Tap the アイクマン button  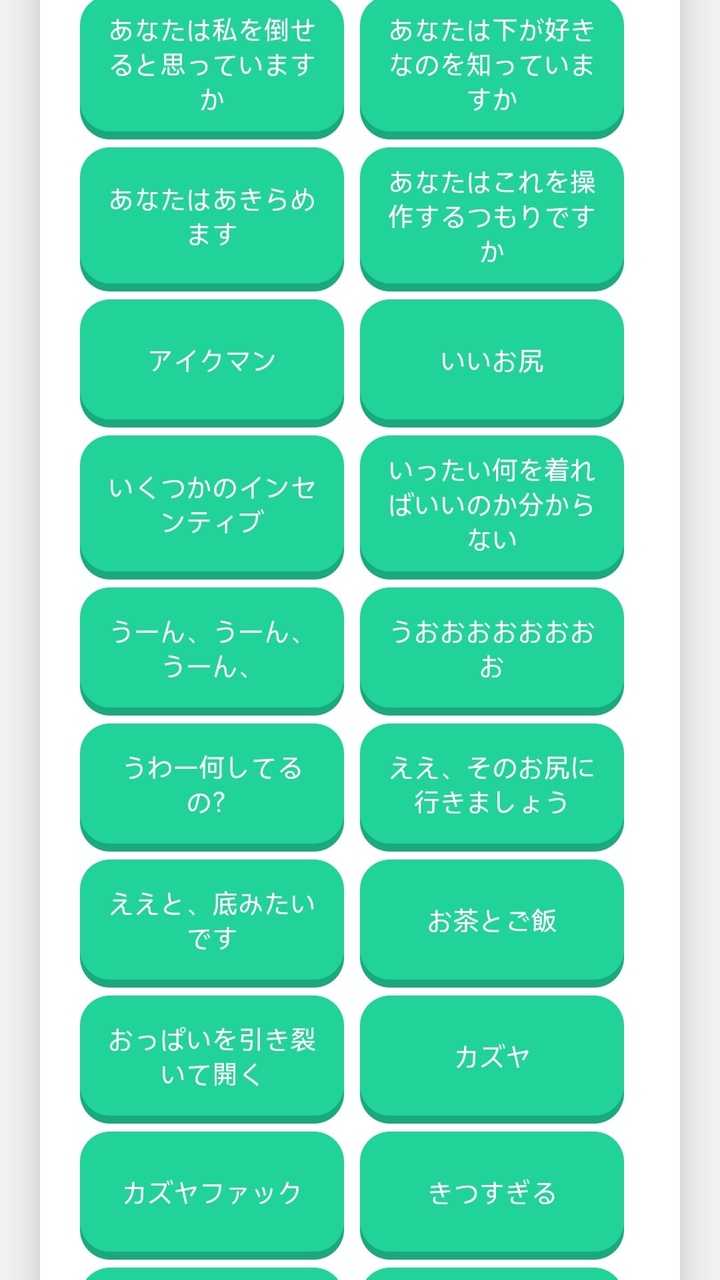pyautogui.click(x=212, y=360)
